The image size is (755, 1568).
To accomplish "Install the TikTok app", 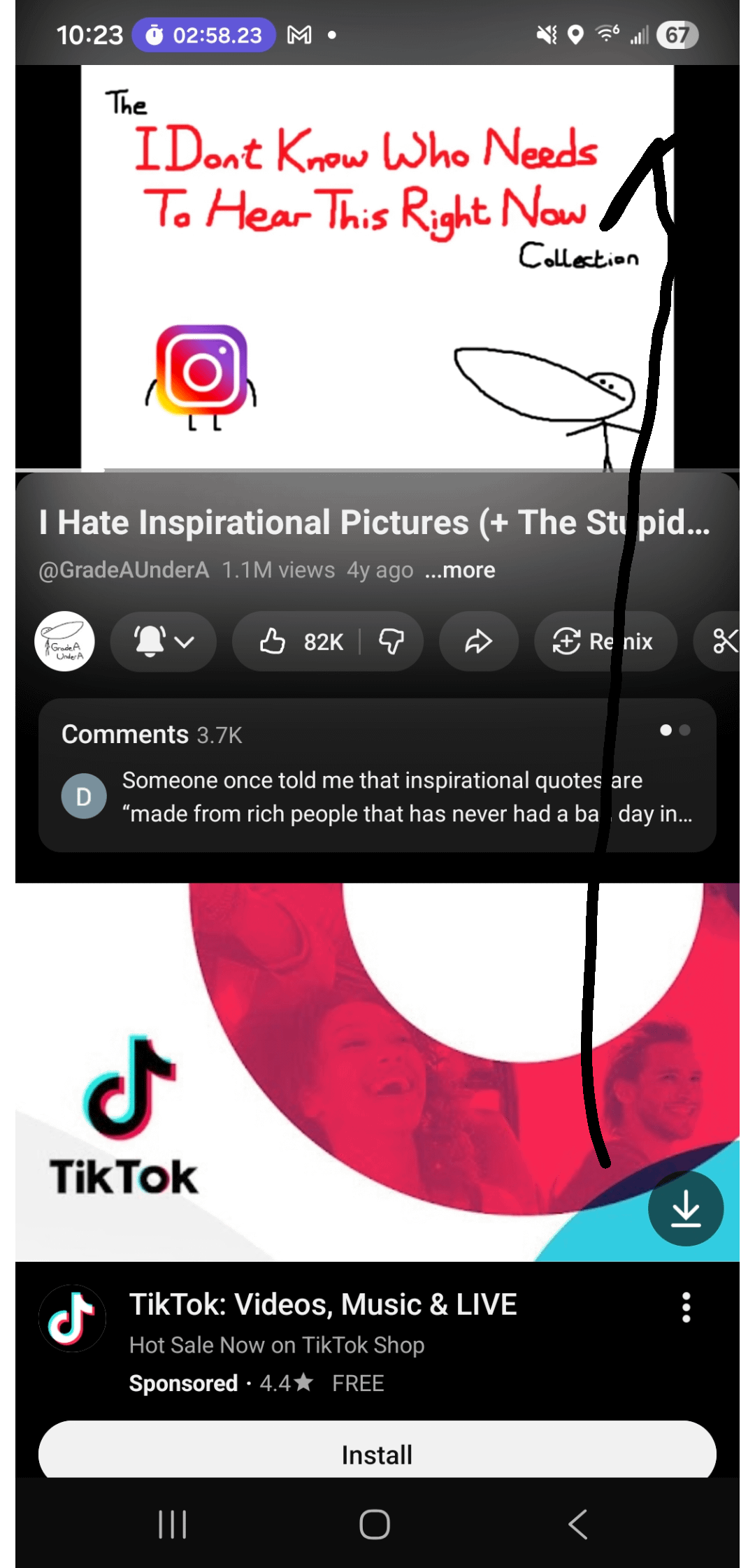I will point(377,1454).
